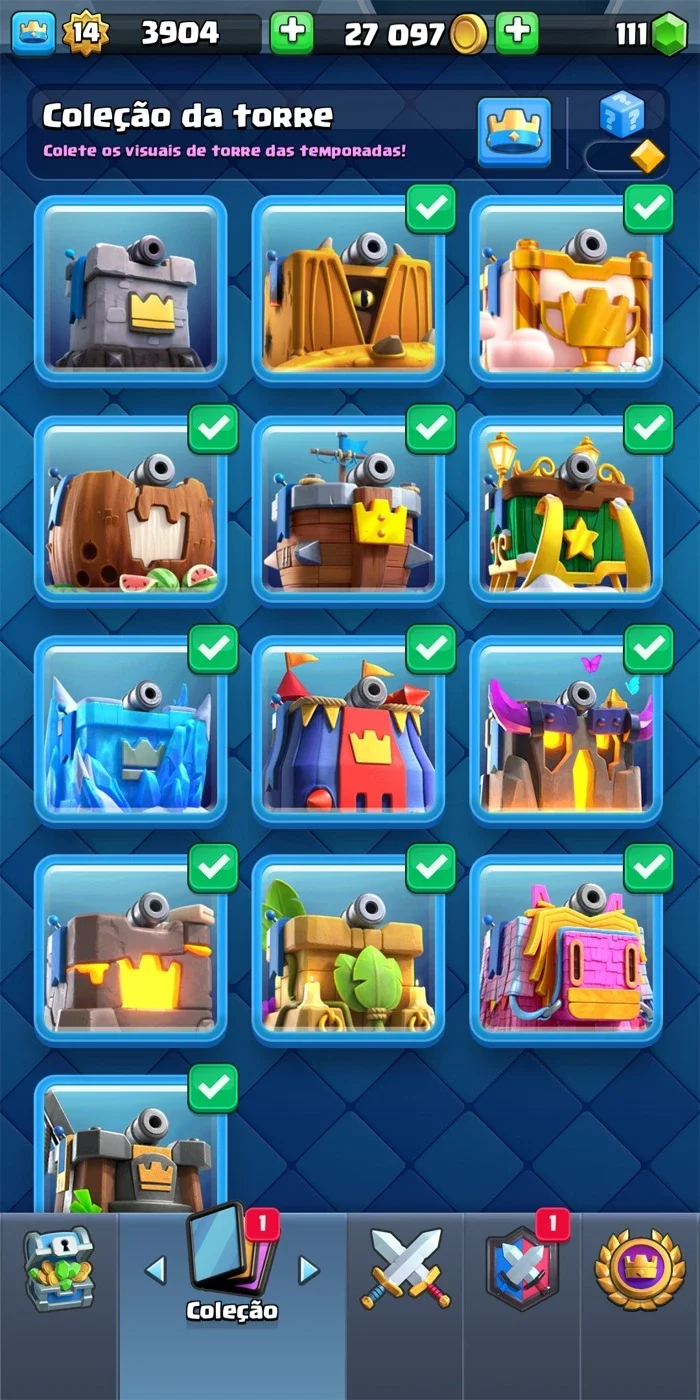Select the purple-horned dark tower skin
This screenshot has height=1400, width=700.
(566, 730)
